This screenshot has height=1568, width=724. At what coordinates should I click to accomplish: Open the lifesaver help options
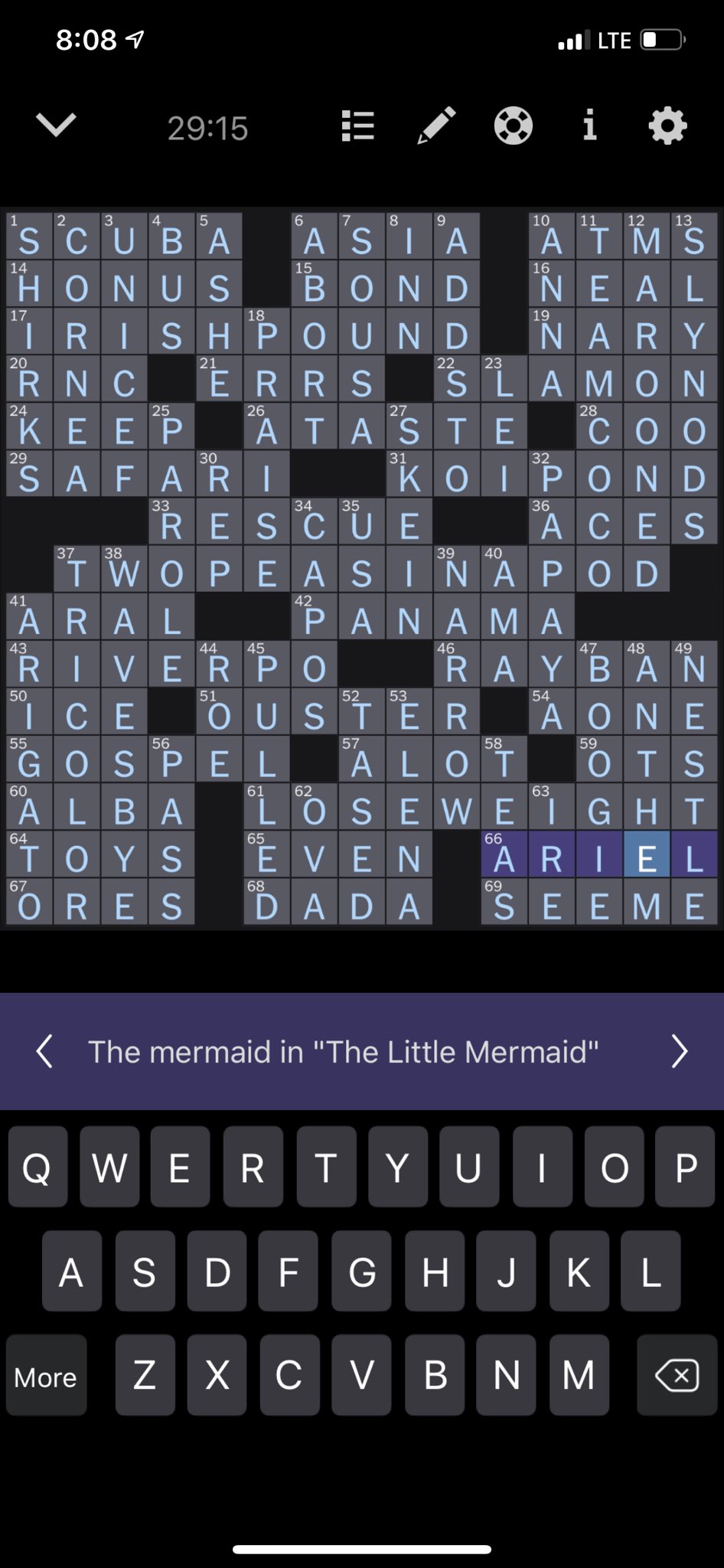(x=513, y=126)
